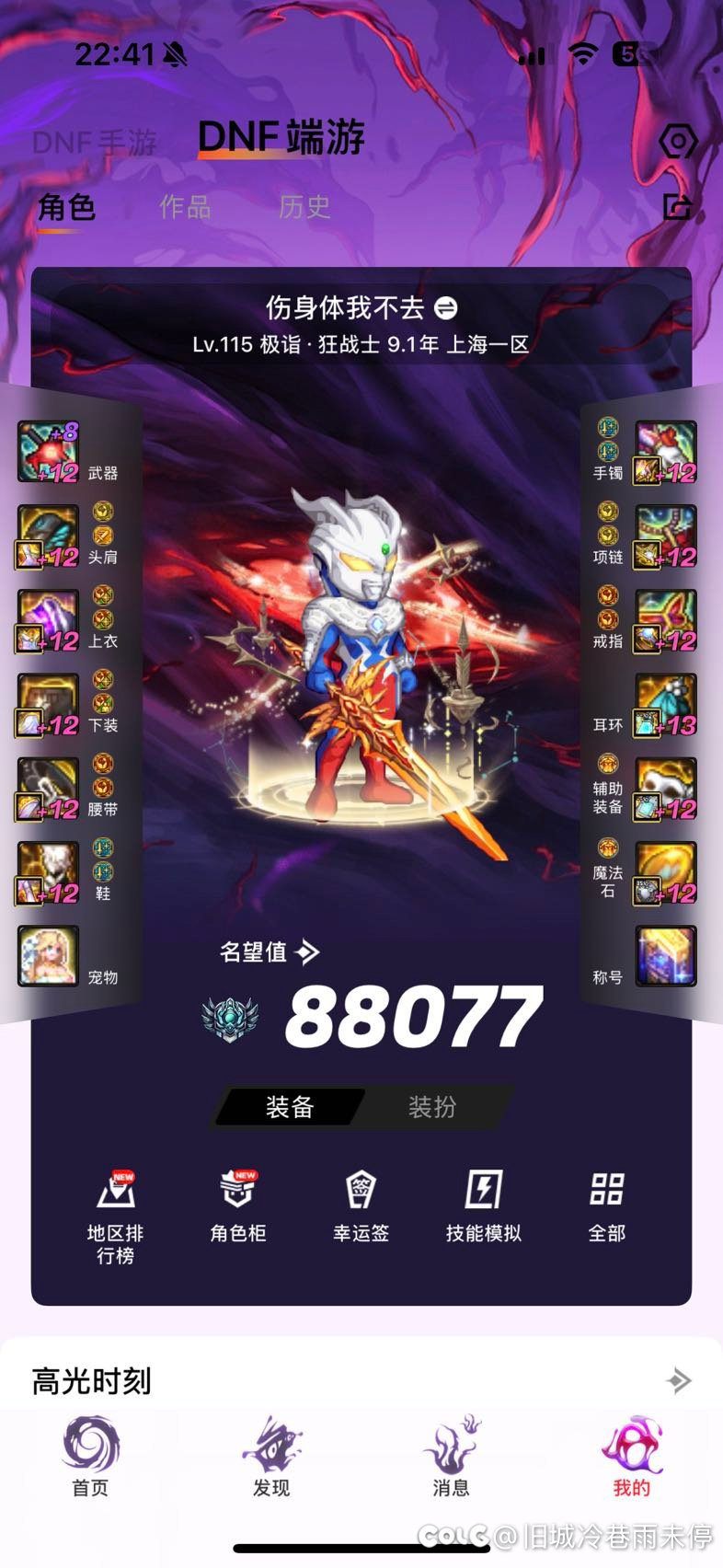The height and width of the screenshot is (1568, 723).
Task: Open 名望值 details arrow
Action: coord(309,951)
